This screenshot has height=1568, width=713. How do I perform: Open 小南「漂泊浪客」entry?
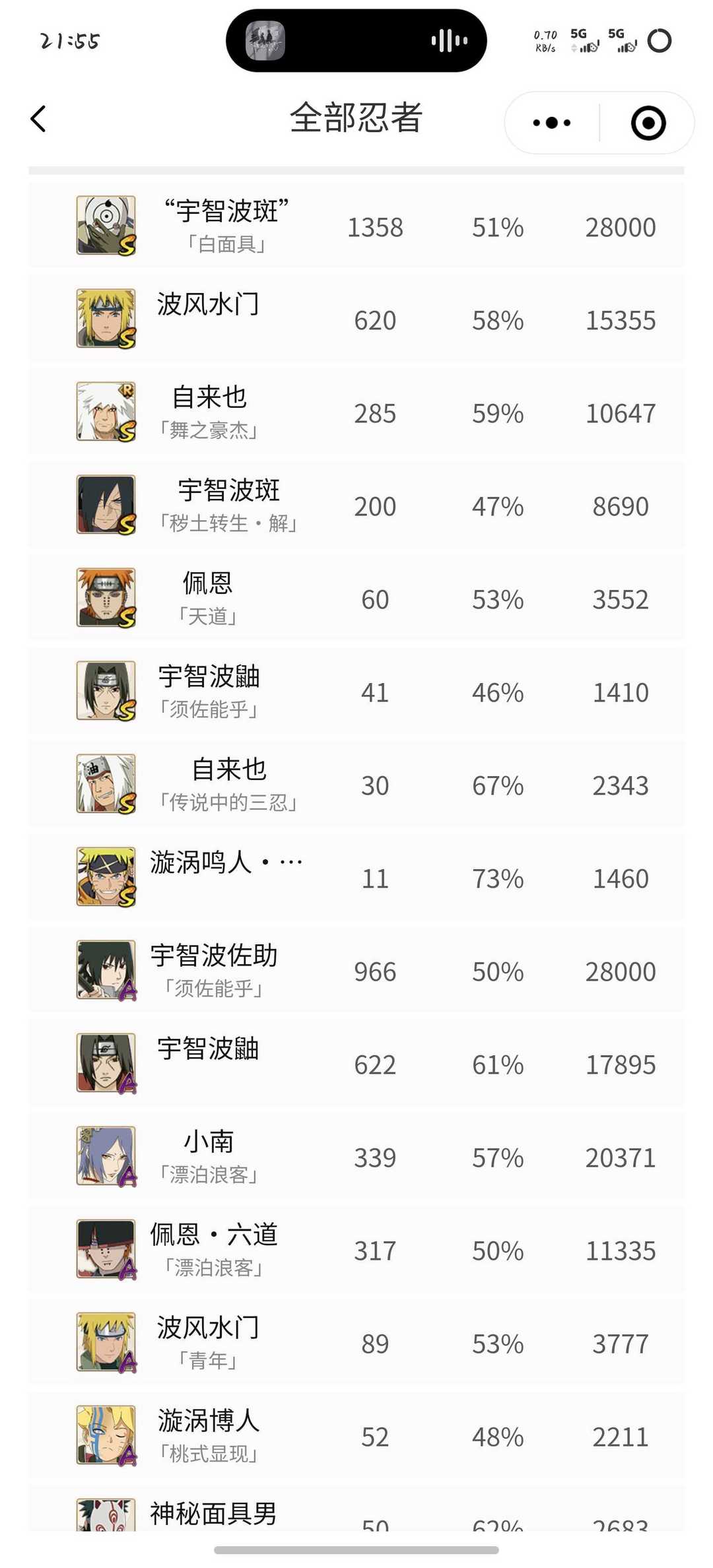point(356,1156)
